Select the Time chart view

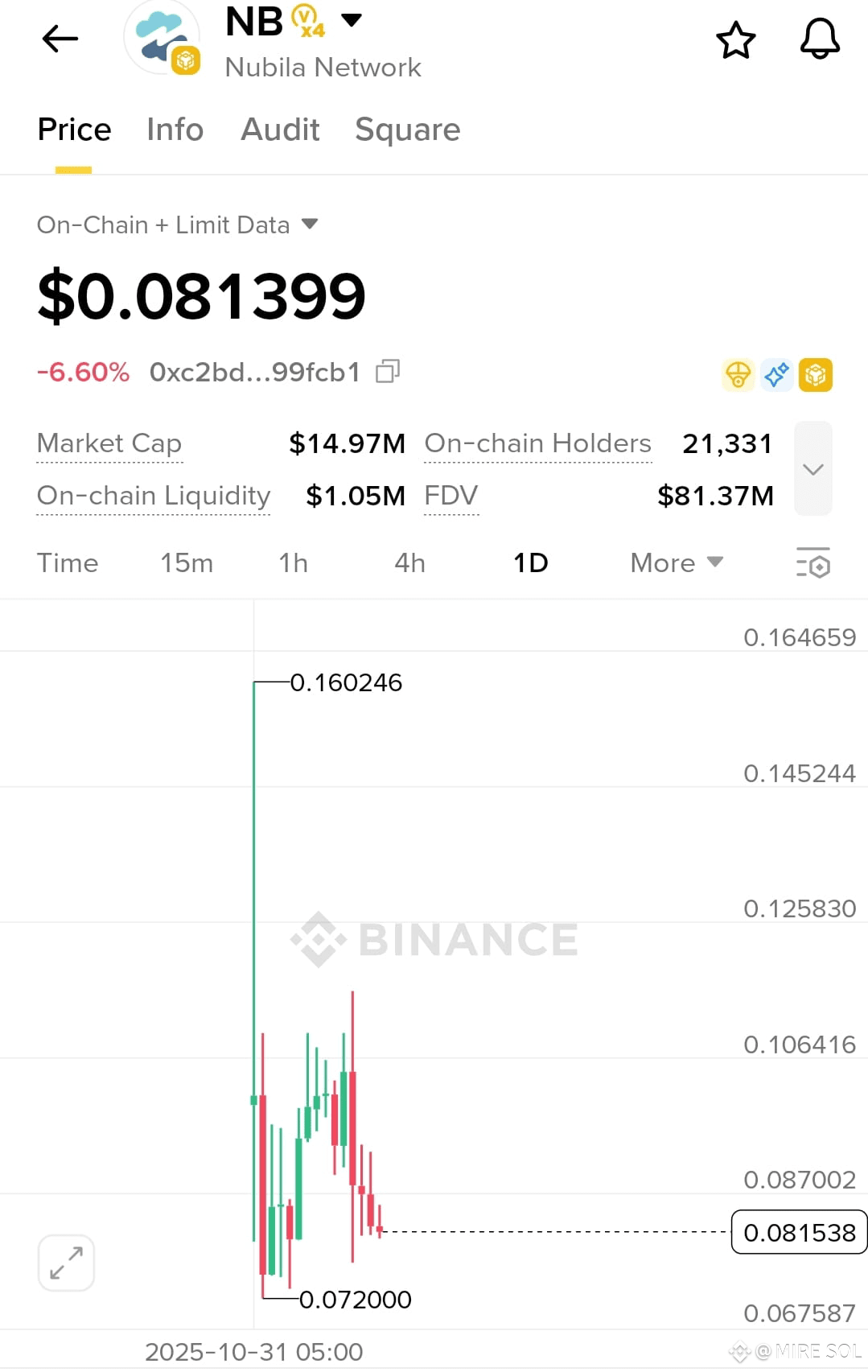pos(68,563)
